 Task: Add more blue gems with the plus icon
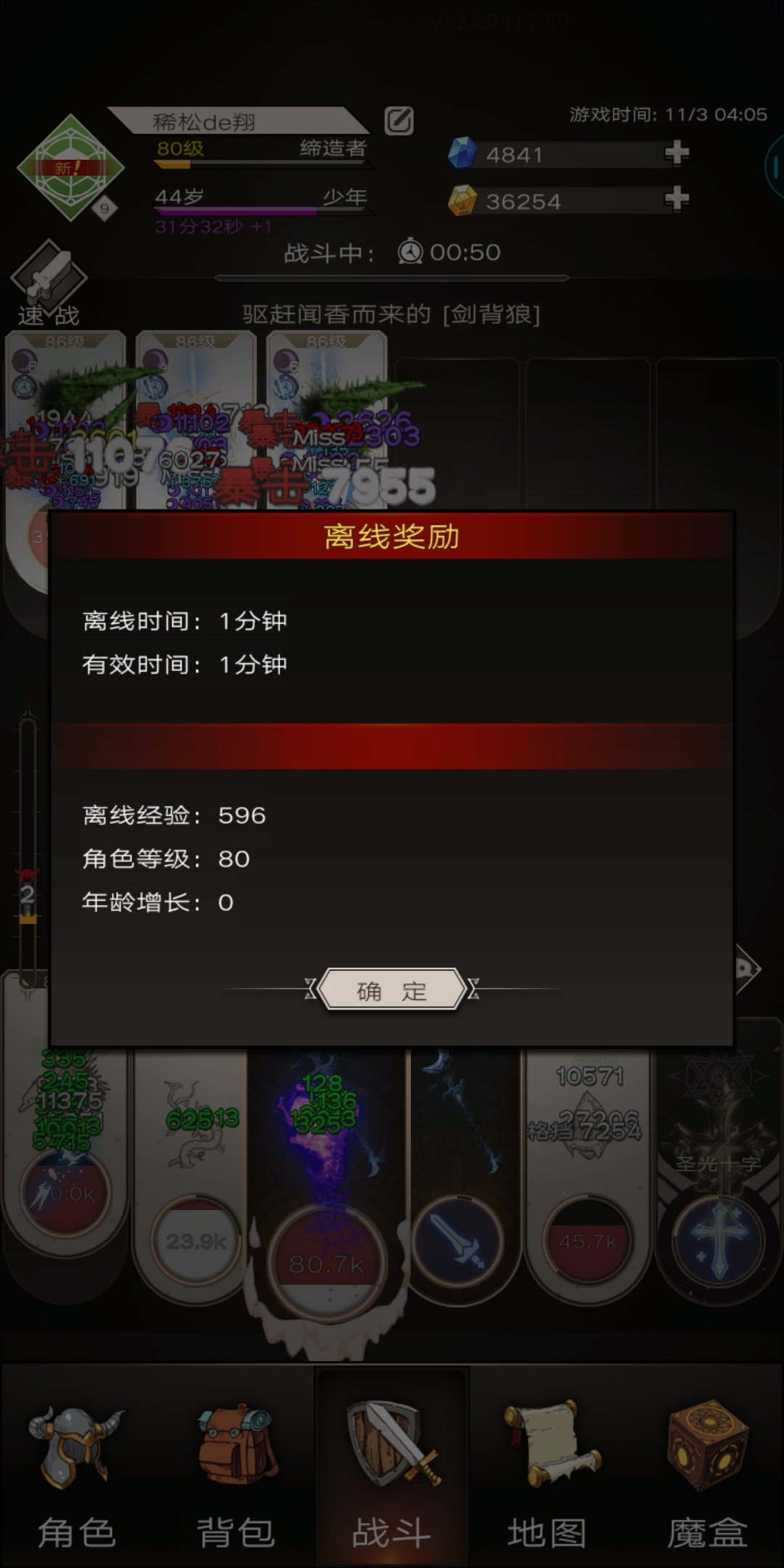[x=677, y=153]
